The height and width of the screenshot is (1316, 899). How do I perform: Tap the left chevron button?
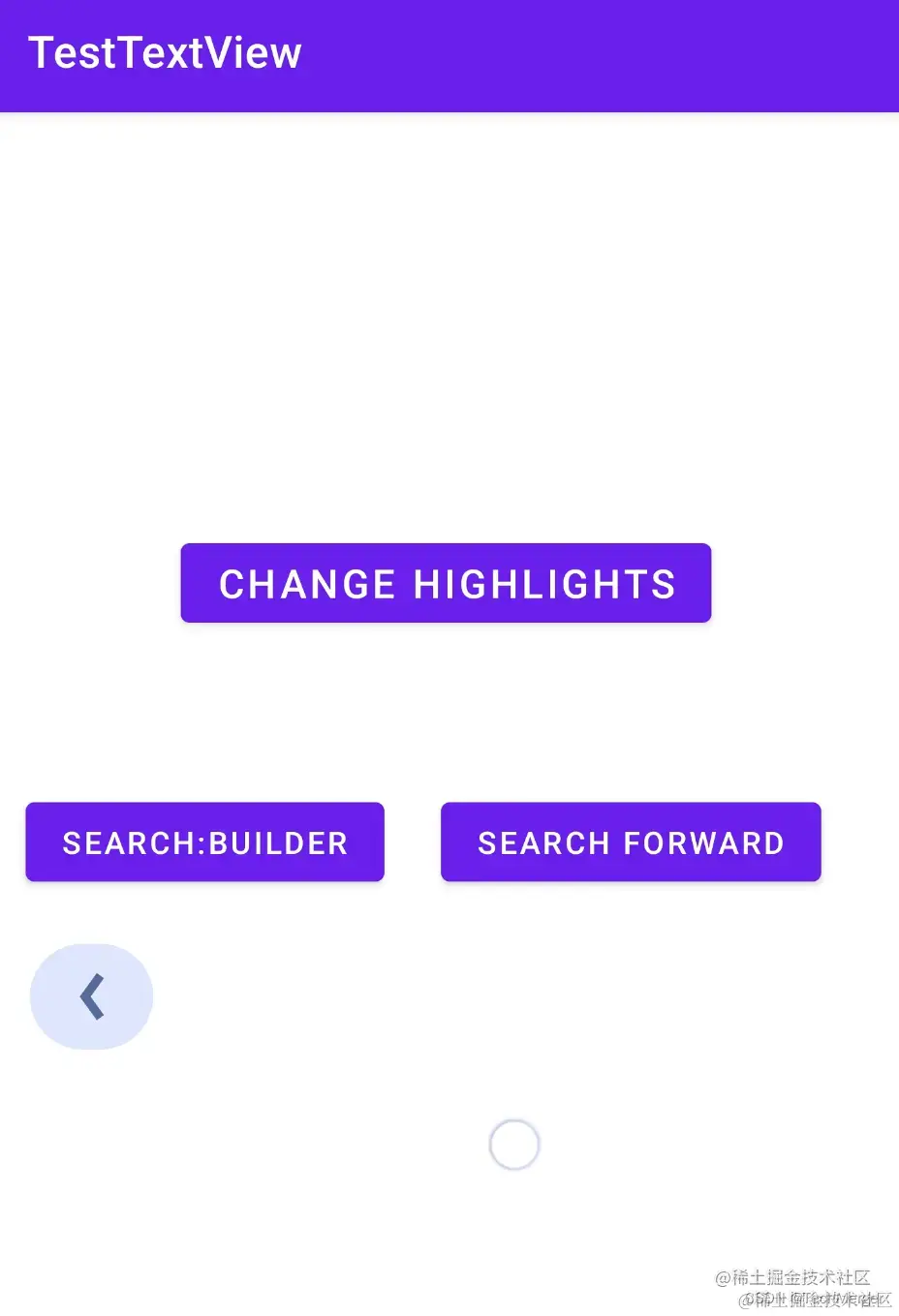[92, 996]
